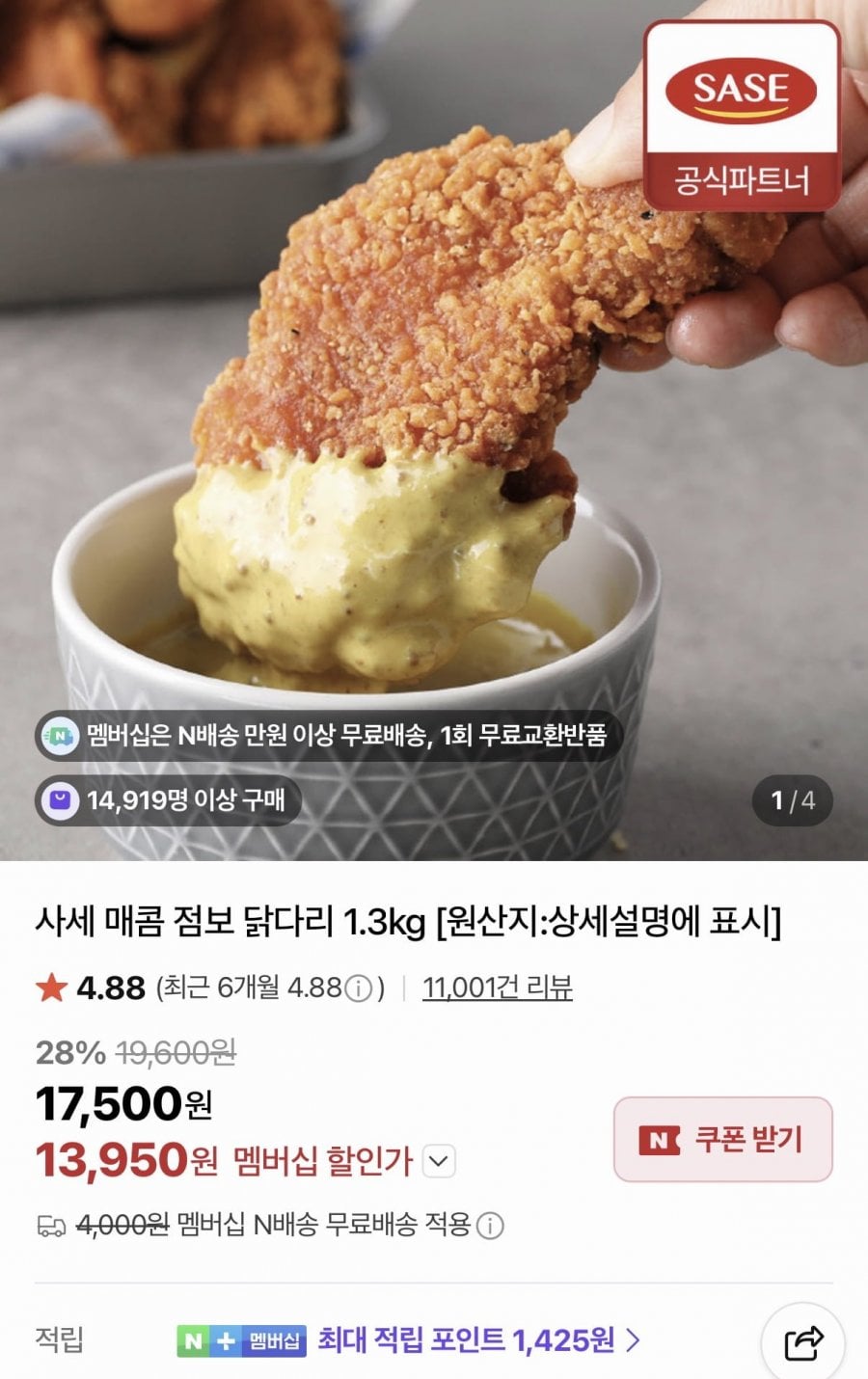View info on N배송 무료배송 적용
Screen dimensions: 868x1379
coord(491,1227)
